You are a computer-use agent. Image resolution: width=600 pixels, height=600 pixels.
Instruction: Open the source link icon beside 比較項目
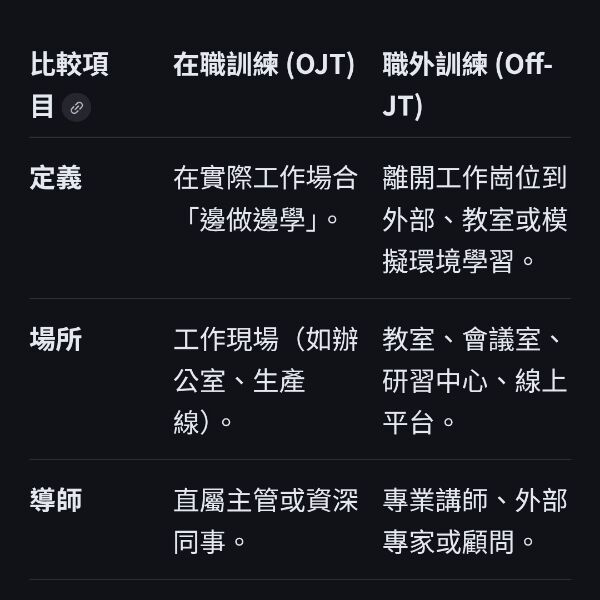[x=76, y=107]
